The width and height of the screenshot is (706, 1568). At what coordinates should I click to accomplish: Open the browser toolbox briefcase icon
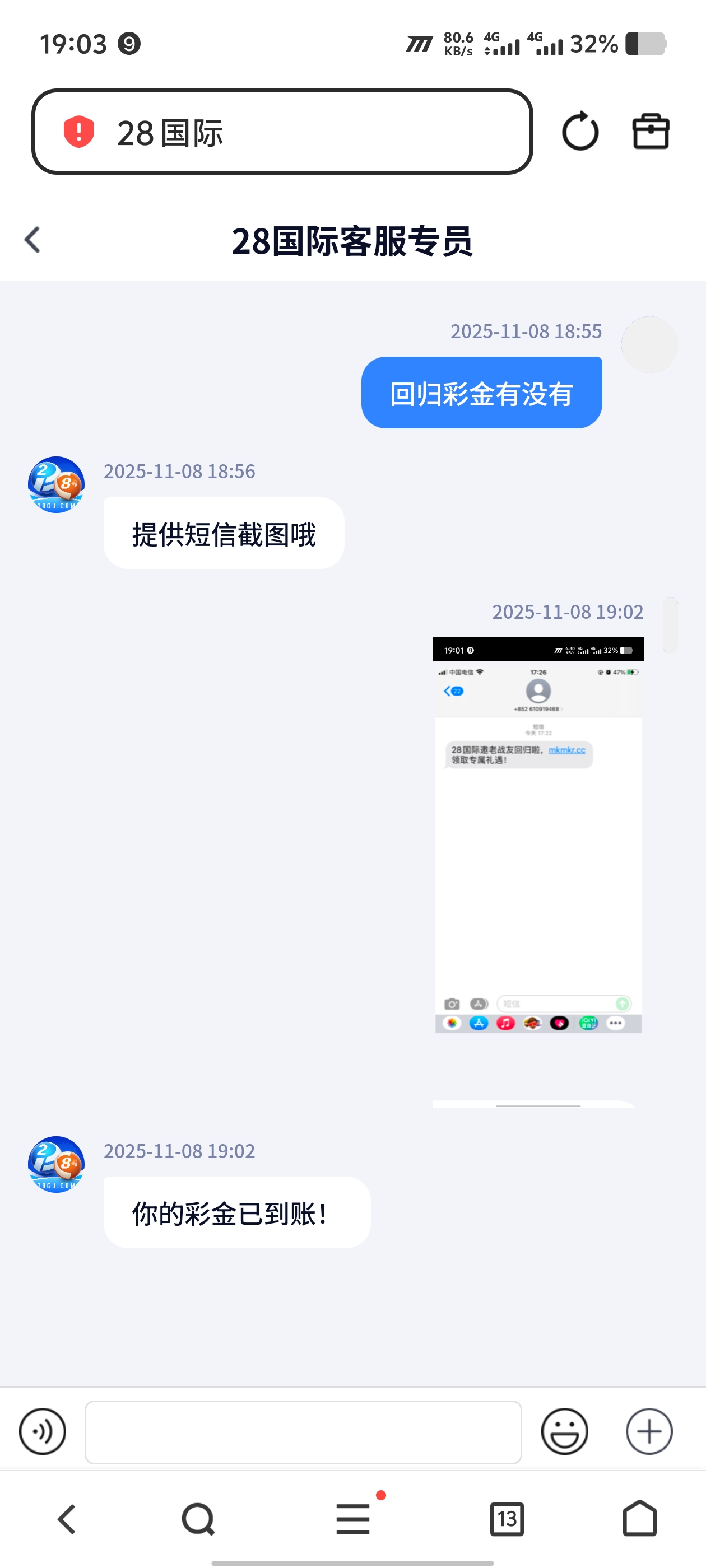coord(651,131)
